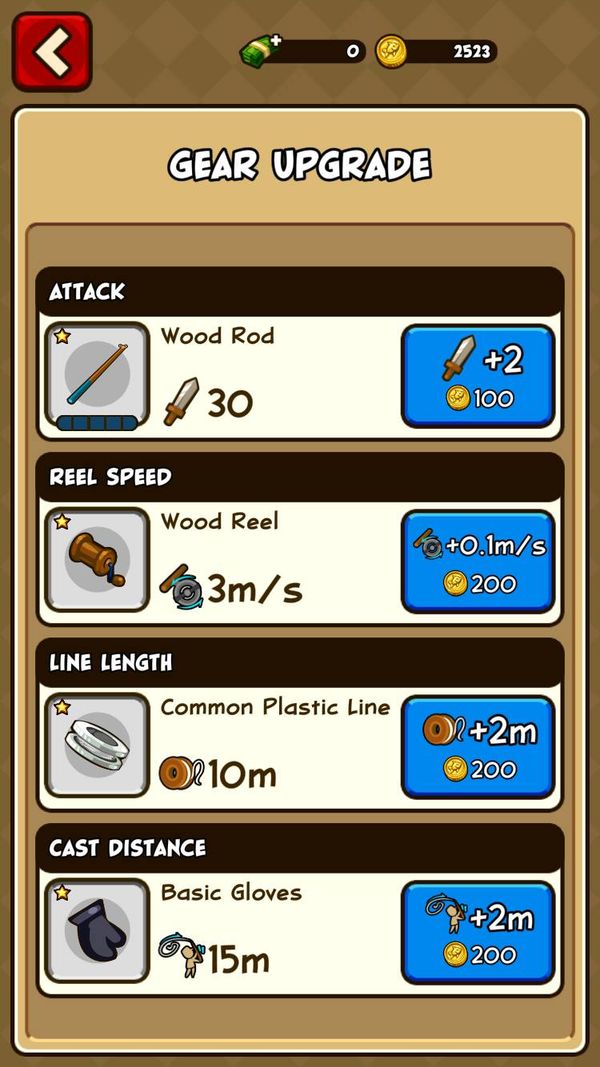The image size is (600, 1067).
Task: View the Common Plastic Line item tile
Action: 97,745
